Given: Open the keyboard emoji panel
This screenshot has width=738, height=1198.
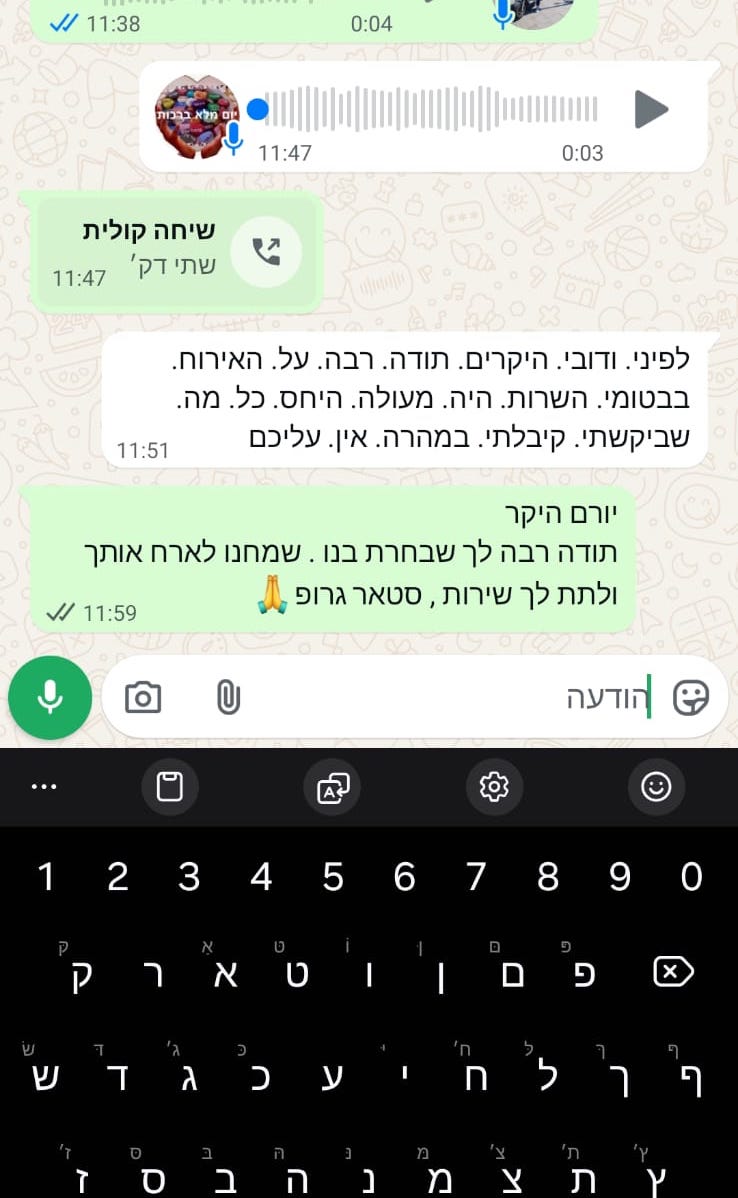Looking at the screenshot, I should [656, 788].
